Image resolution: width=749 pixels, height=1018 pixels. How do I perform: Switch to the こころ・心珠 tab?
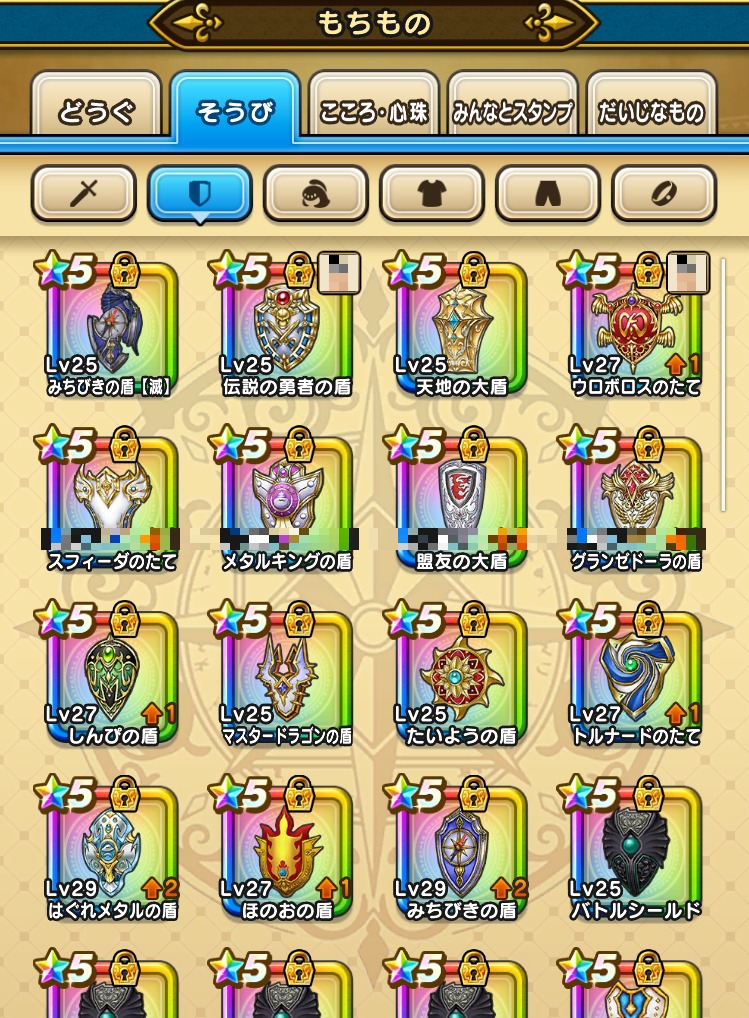(x=374, y=111)
